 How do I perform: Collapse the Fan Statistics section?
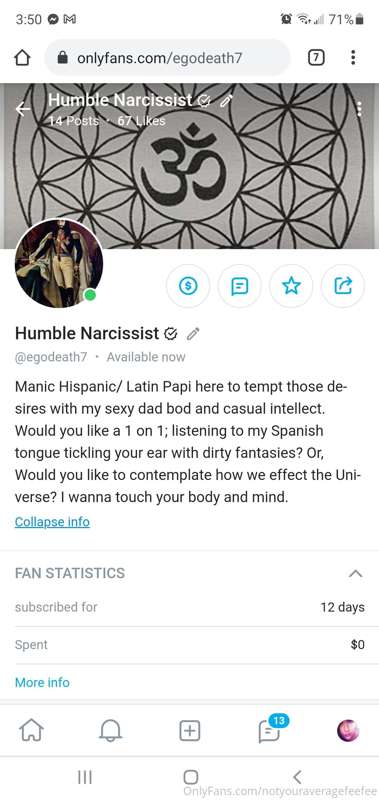point(356,573)
